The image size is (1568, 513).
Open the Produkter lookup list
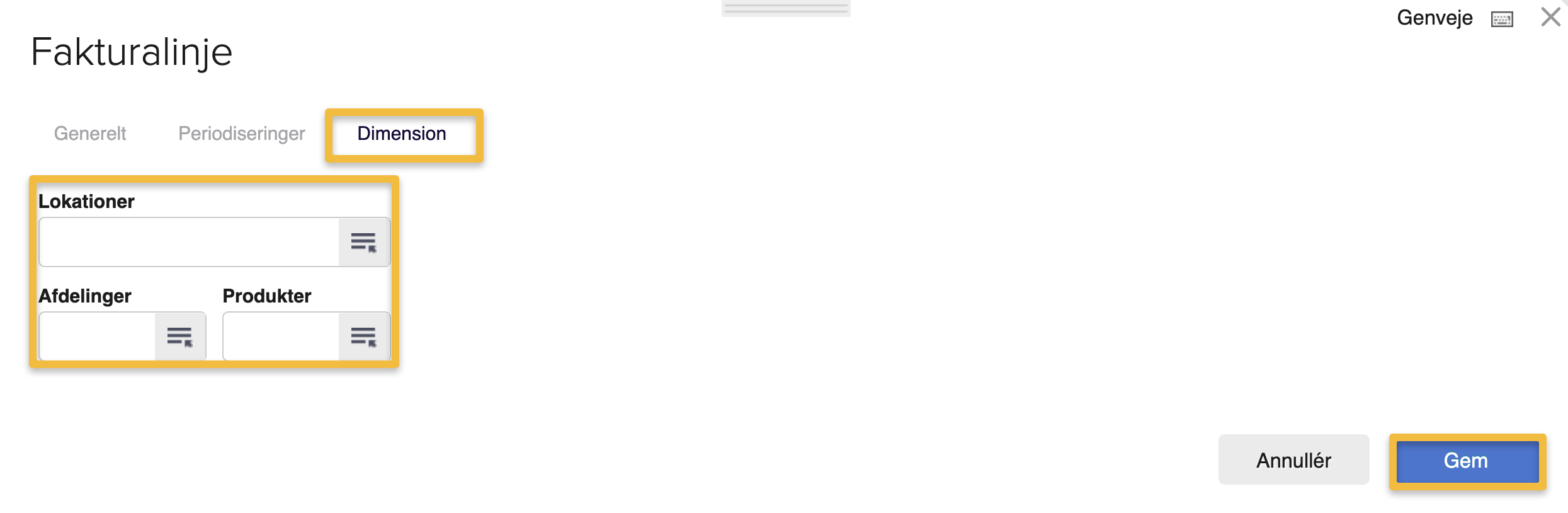coord(364,337)
